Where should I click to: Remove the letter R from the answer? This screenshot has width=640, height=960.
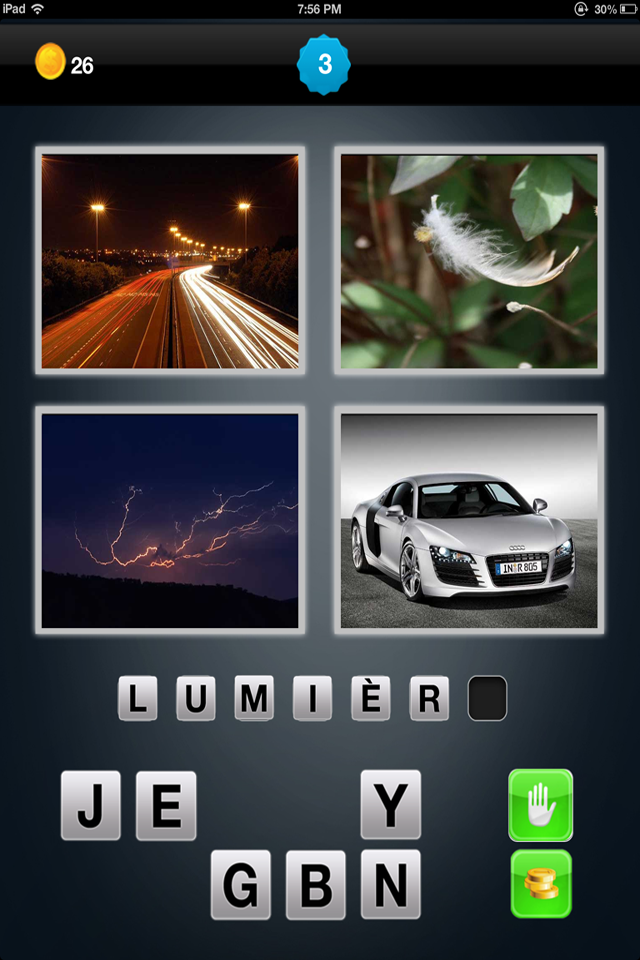[429, 698]
